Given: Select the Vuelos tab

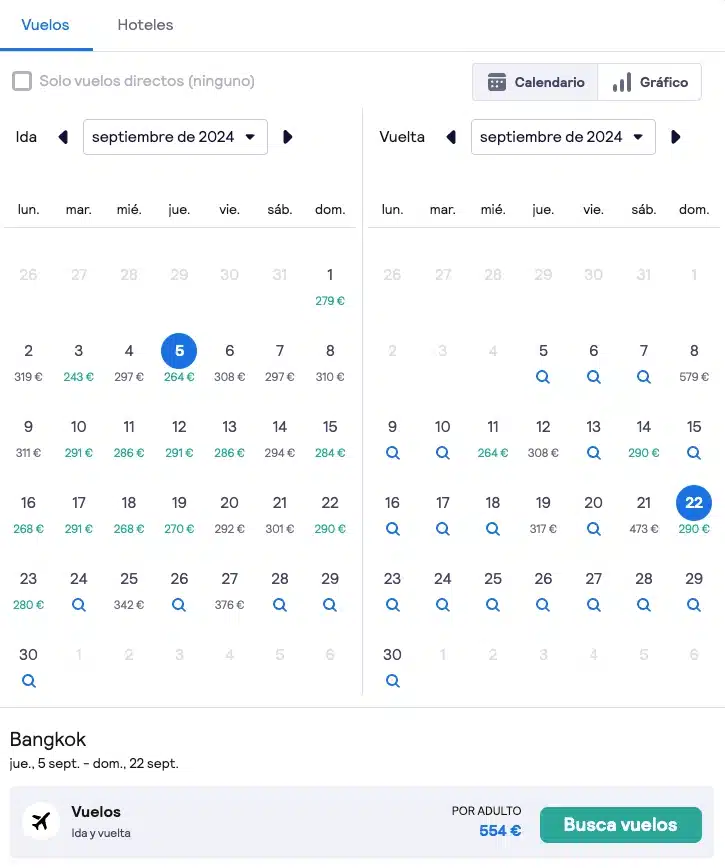Looking at the screenshot, I should (47, 25).
